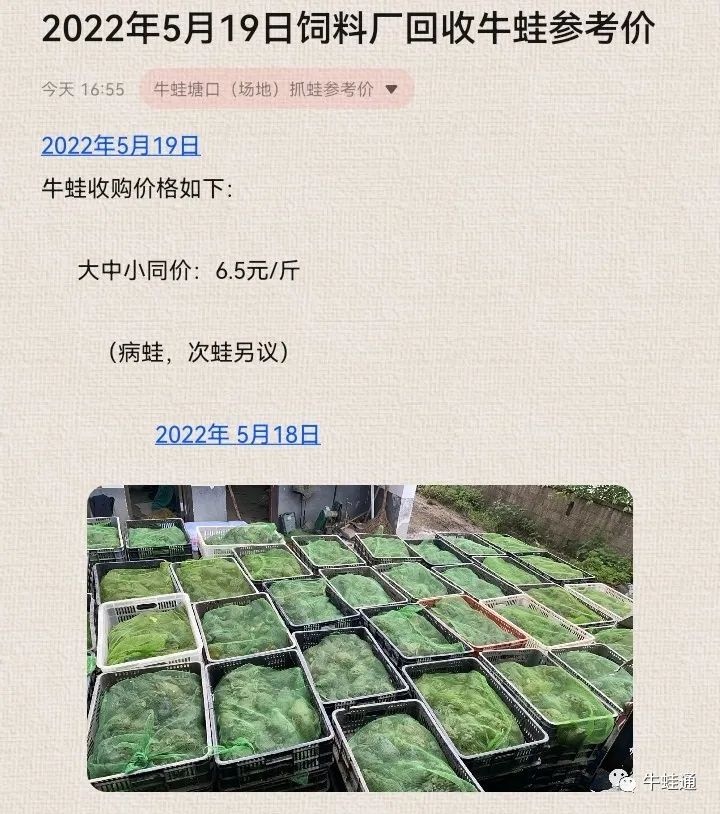The height and width of the screenshot is (814, 720).
Task: Open the 牛蛙塘口（场地）抓蛙参考价 category dropdown
Action: click(275, 89)
